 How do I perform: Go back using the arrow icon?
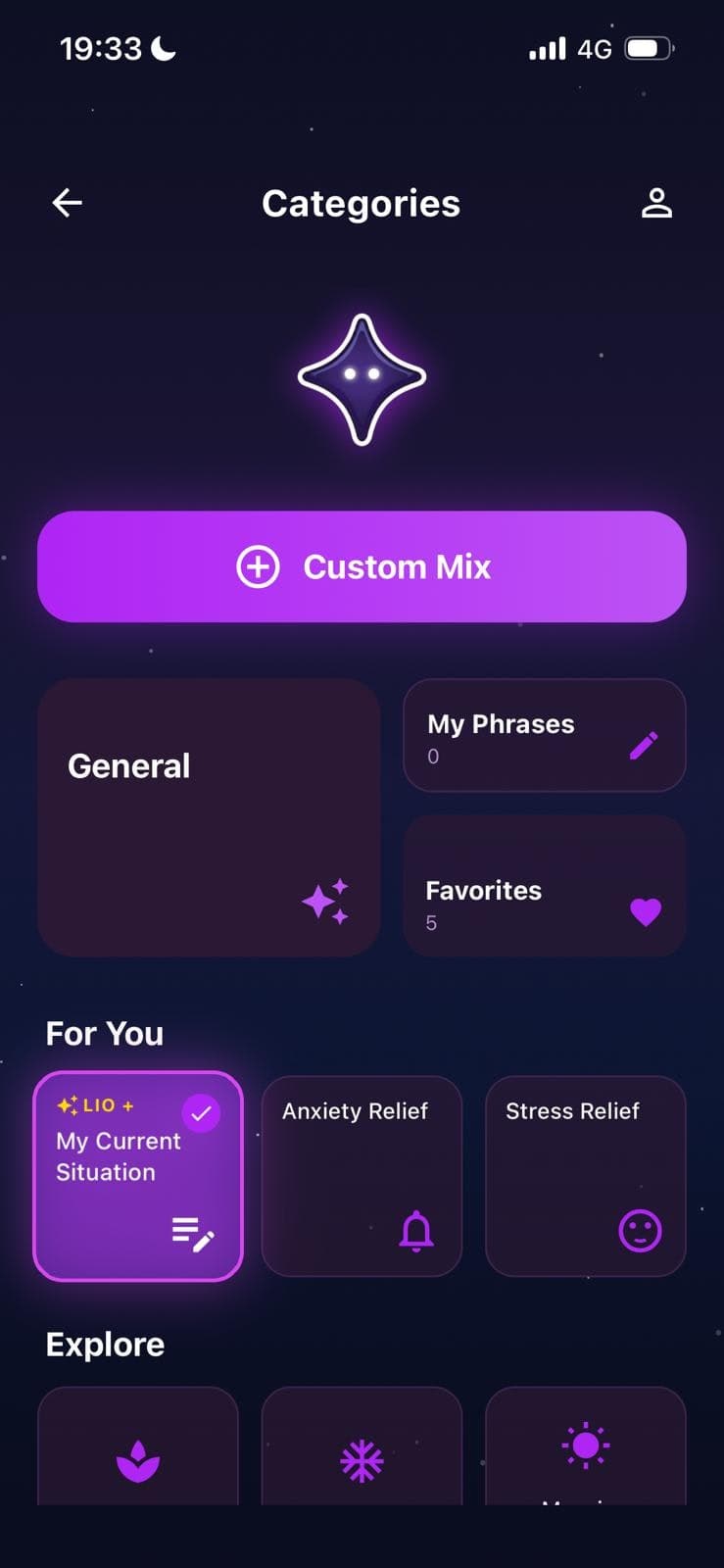point(67,203)
